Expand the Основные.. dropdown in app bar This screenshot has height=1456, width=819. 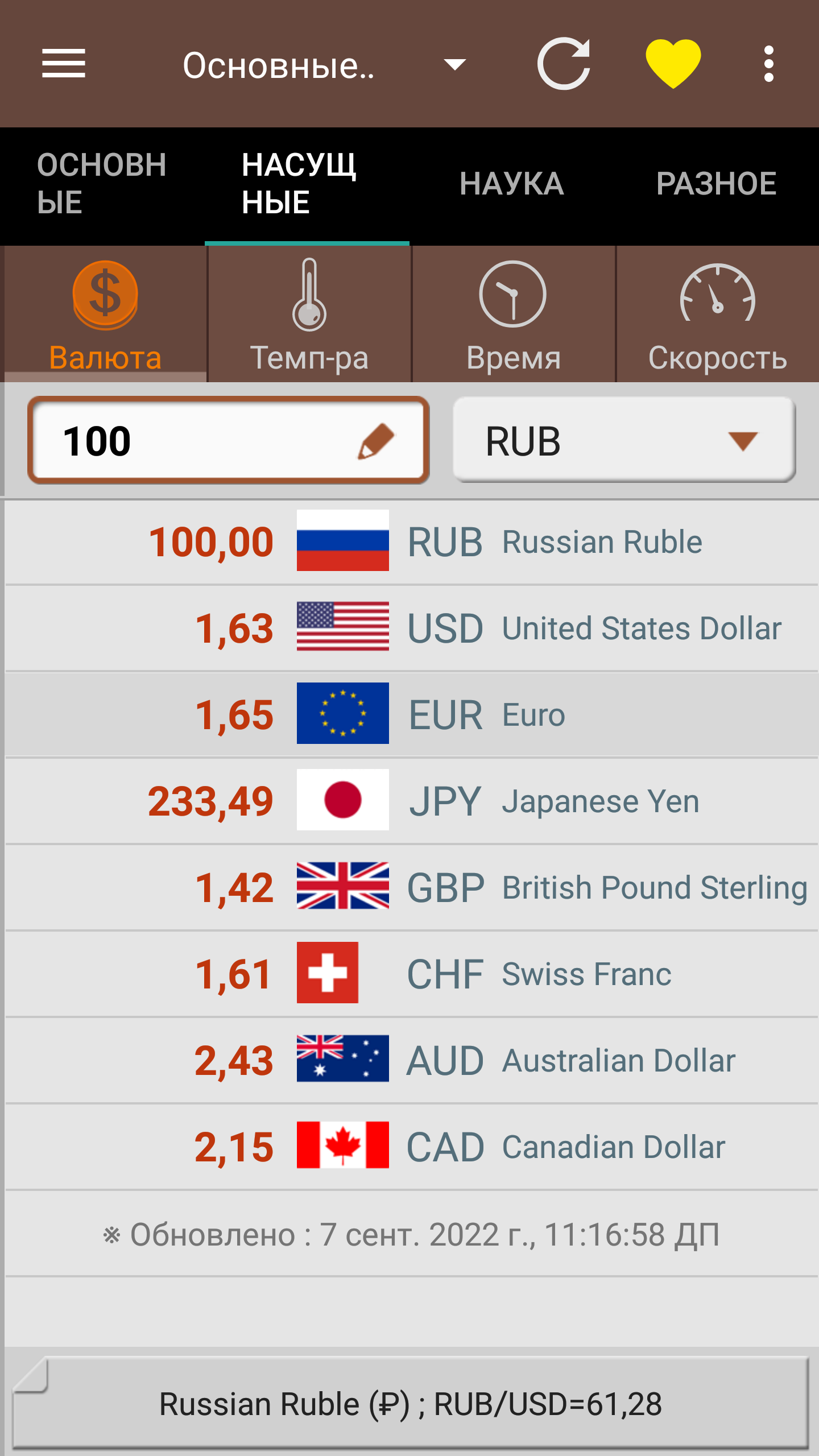click(x=324, y=65)
